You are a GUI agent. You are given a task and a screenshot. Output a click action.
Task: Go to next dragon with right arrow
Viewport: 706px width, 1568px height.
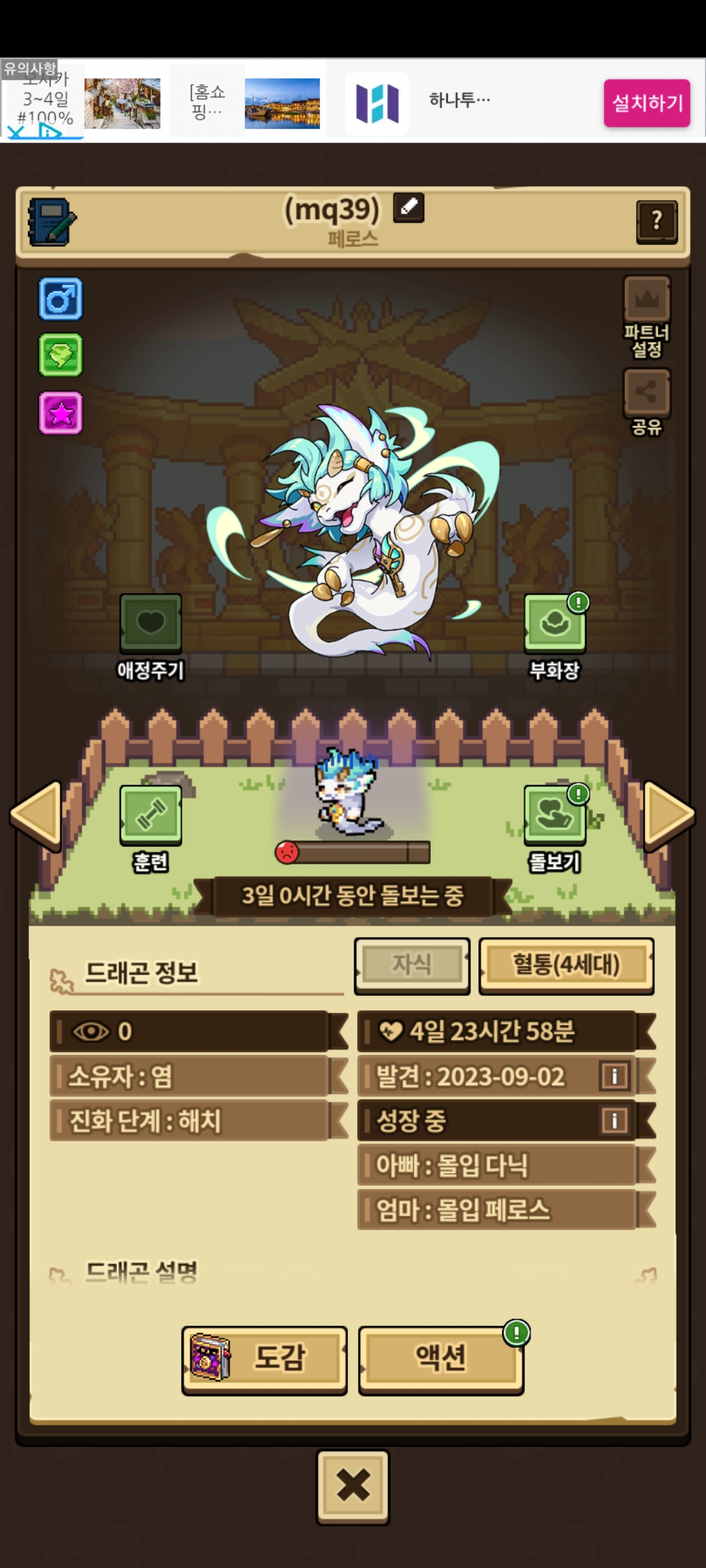(x=668, y=815)
